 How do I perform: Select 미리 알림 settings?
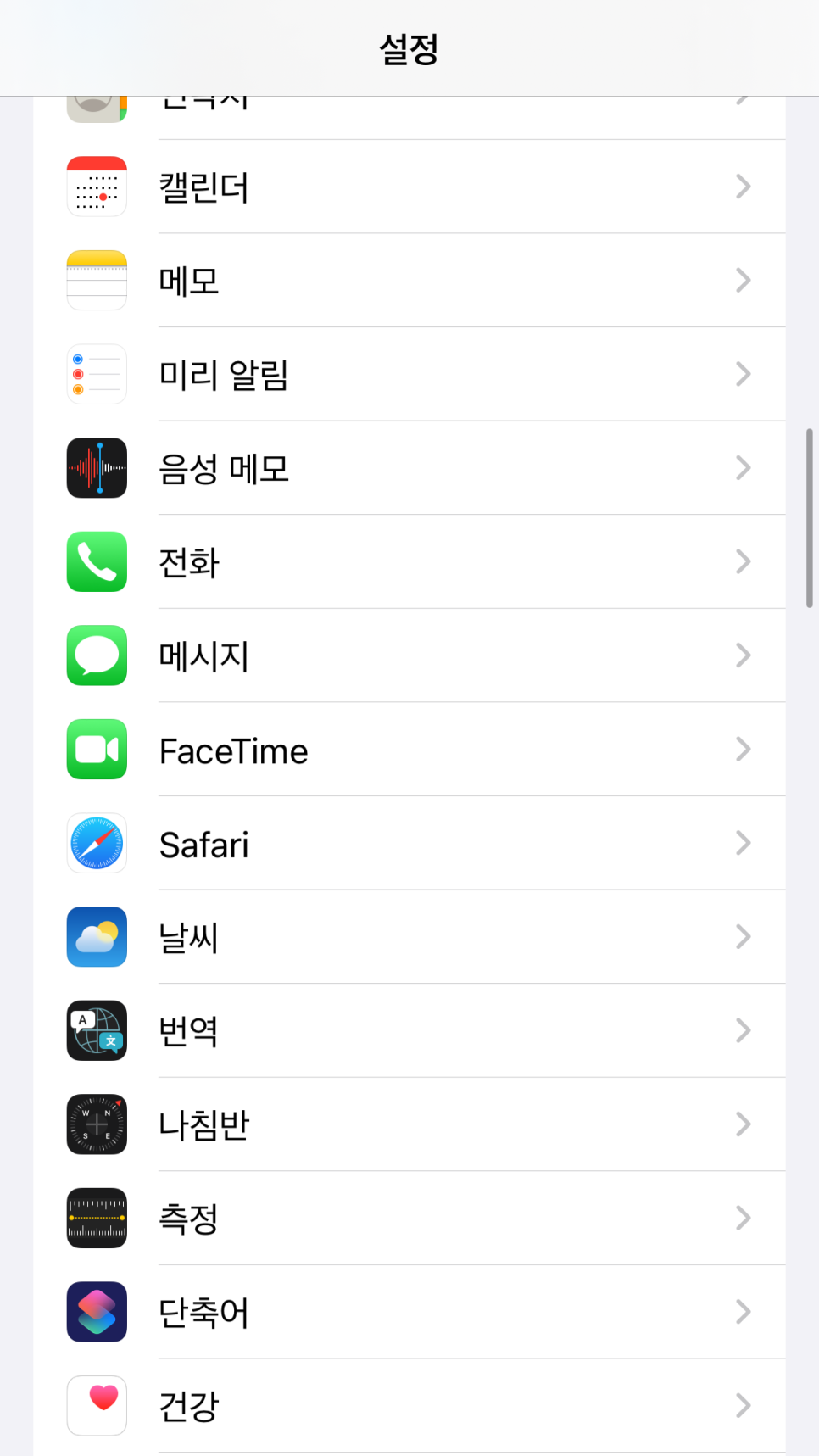coord(409,374)
